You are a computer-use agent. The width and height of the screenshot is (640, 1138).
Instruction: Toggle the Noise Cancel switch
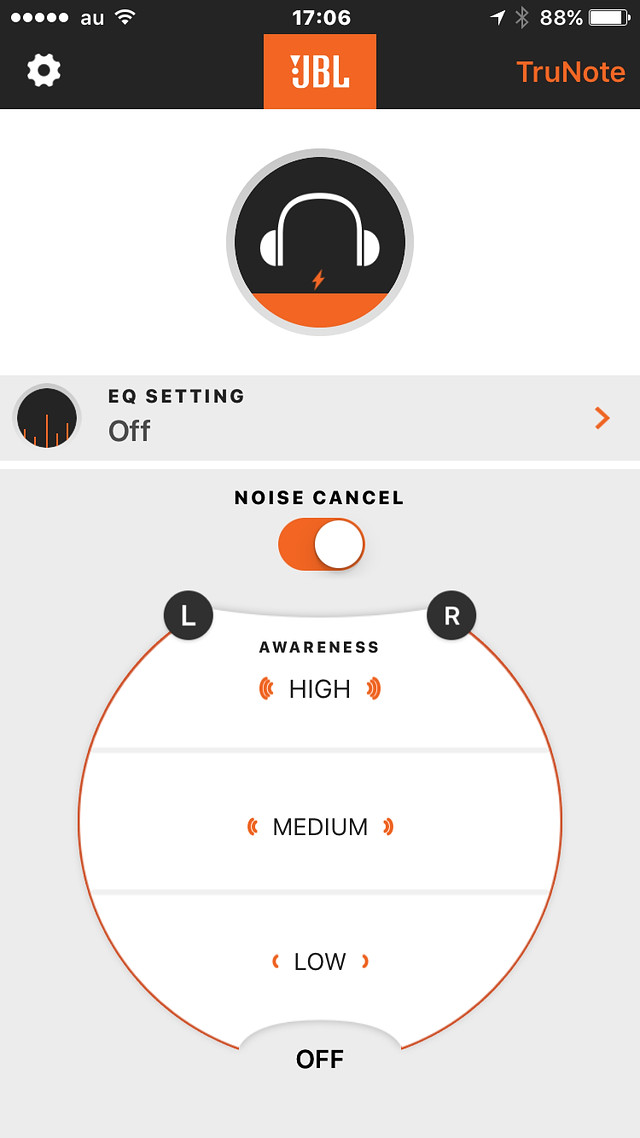coord(321,544)
